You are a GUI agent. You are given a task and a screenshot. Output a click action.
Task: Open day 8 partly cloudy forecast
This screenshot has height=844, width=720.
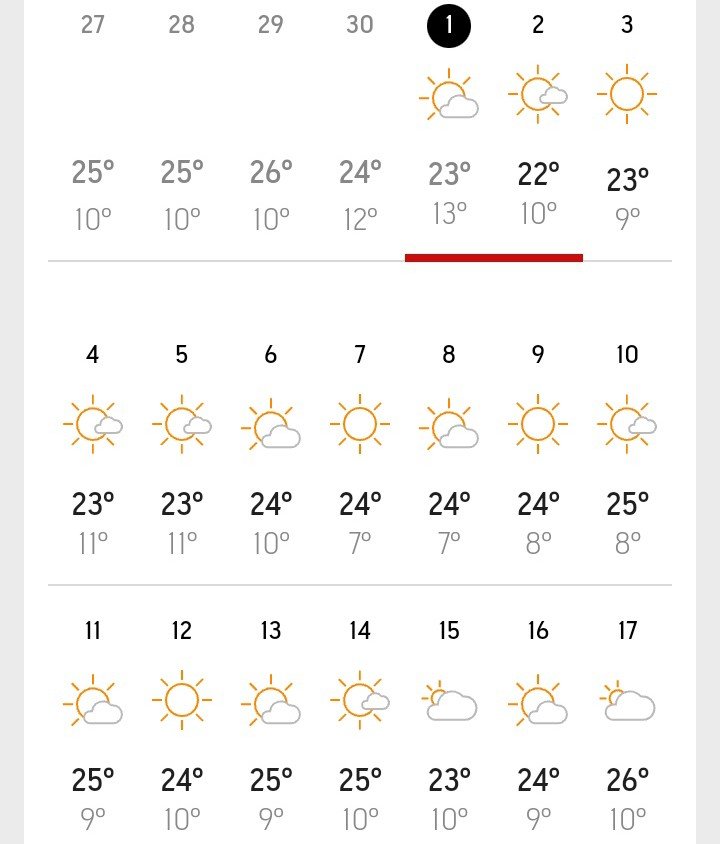coord(449,425)
